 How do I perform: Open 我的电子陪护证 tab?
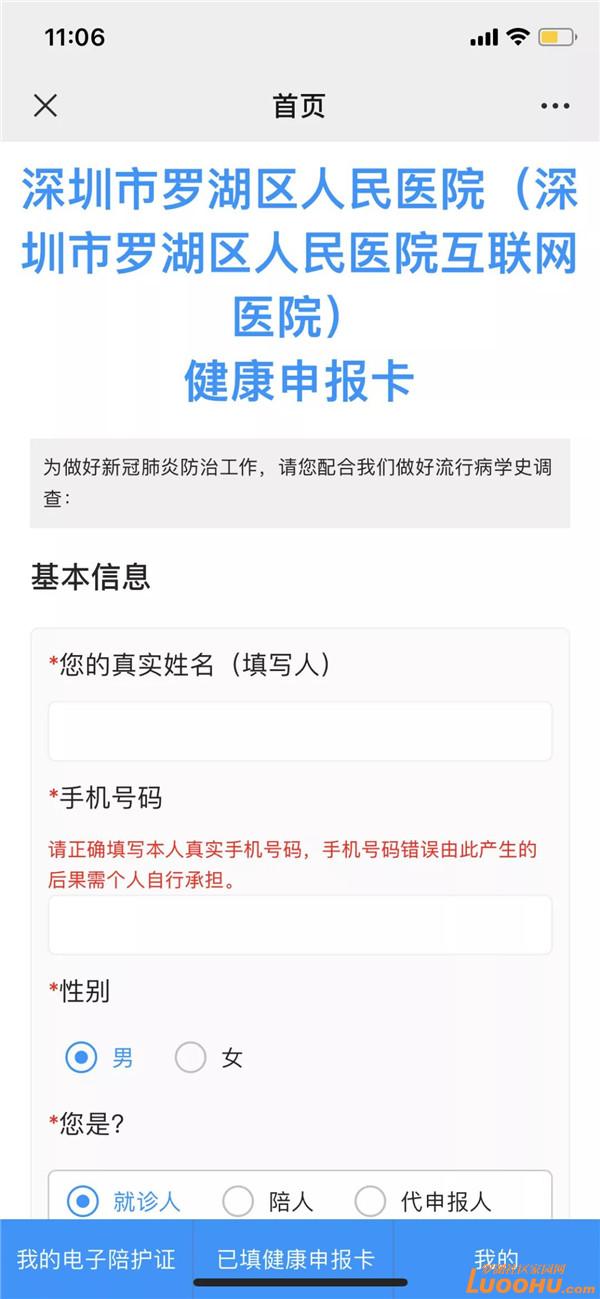[96, 1259]
